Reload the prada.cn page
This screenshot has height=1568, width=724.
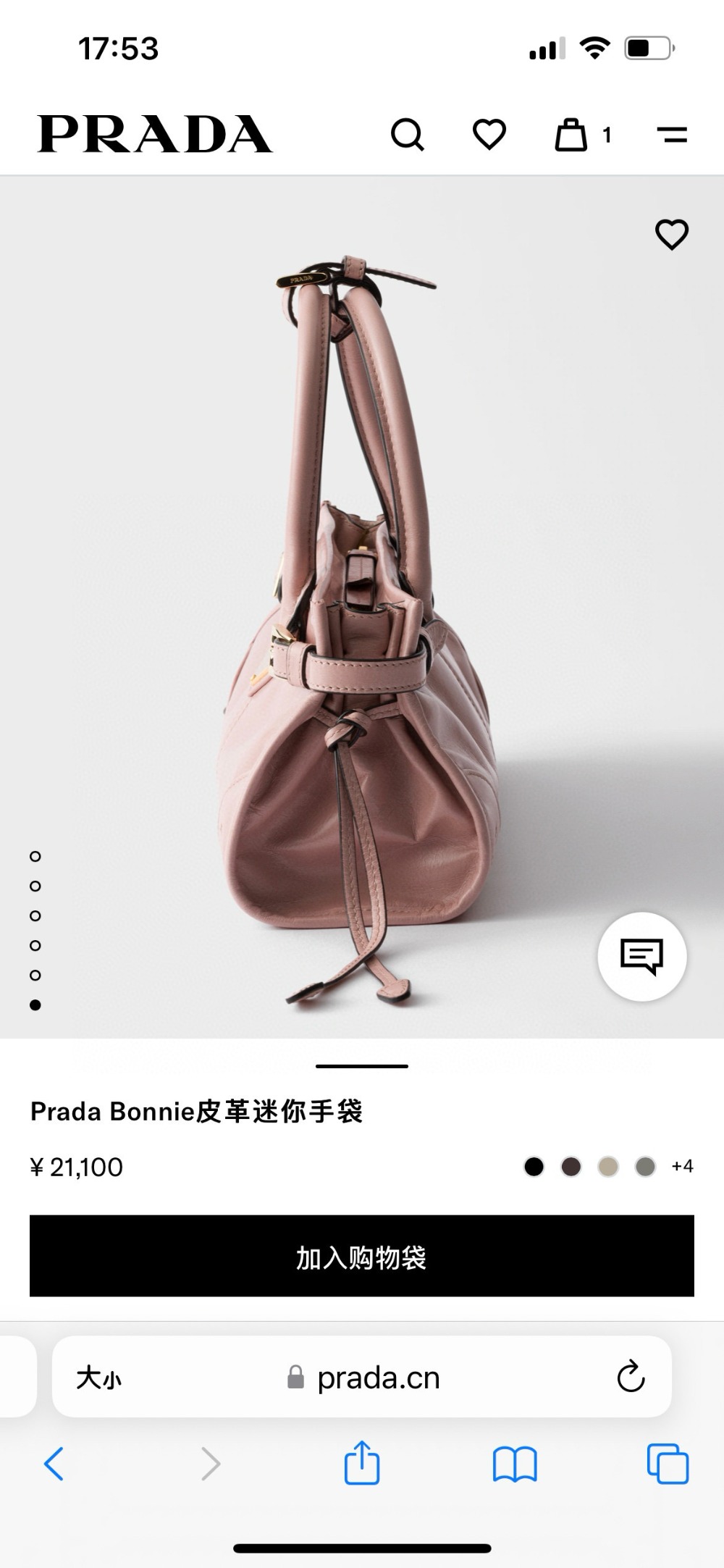pos(630,1377)
